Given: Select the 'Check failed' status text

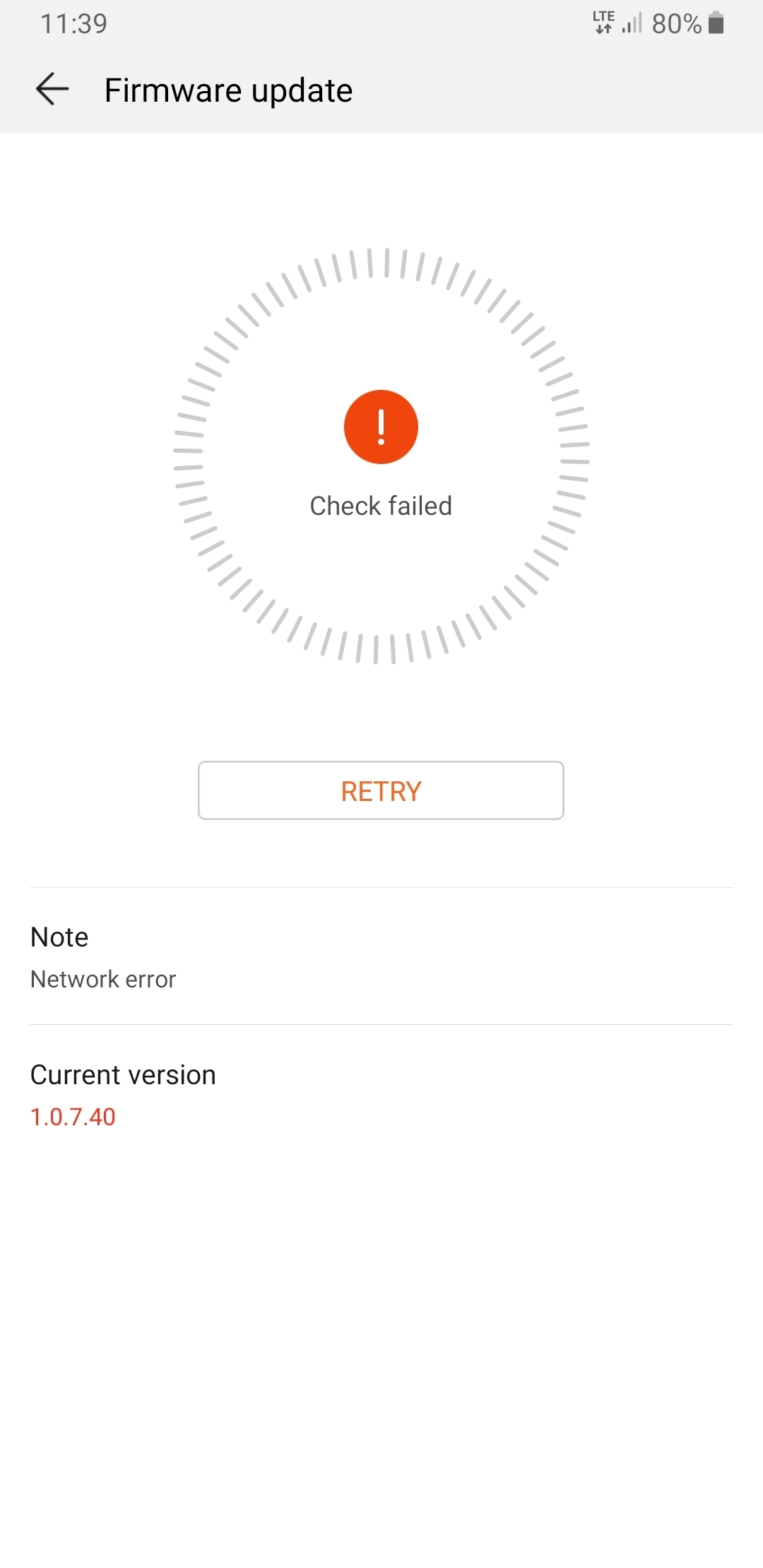Looking at the screenshot, I should 381,505.
